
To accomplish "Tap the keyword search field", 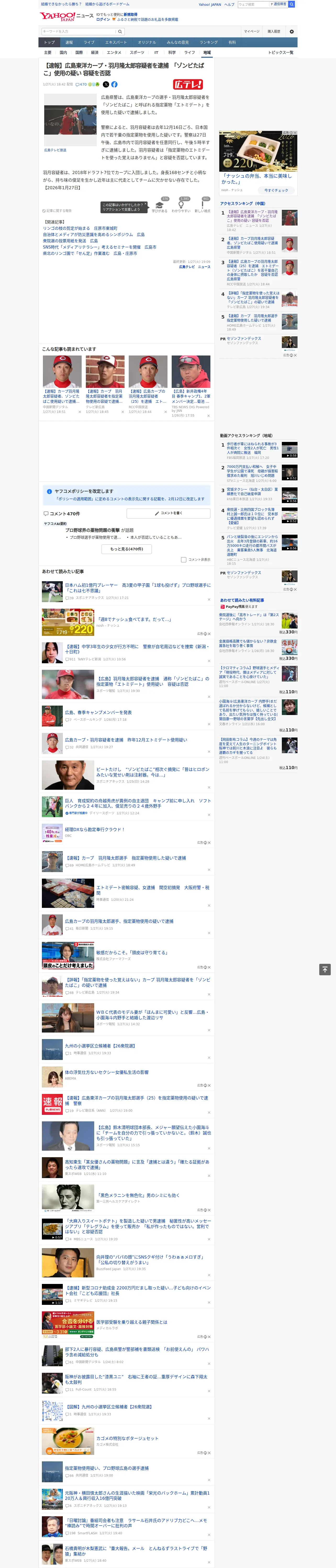I will (x=79, y=31).
